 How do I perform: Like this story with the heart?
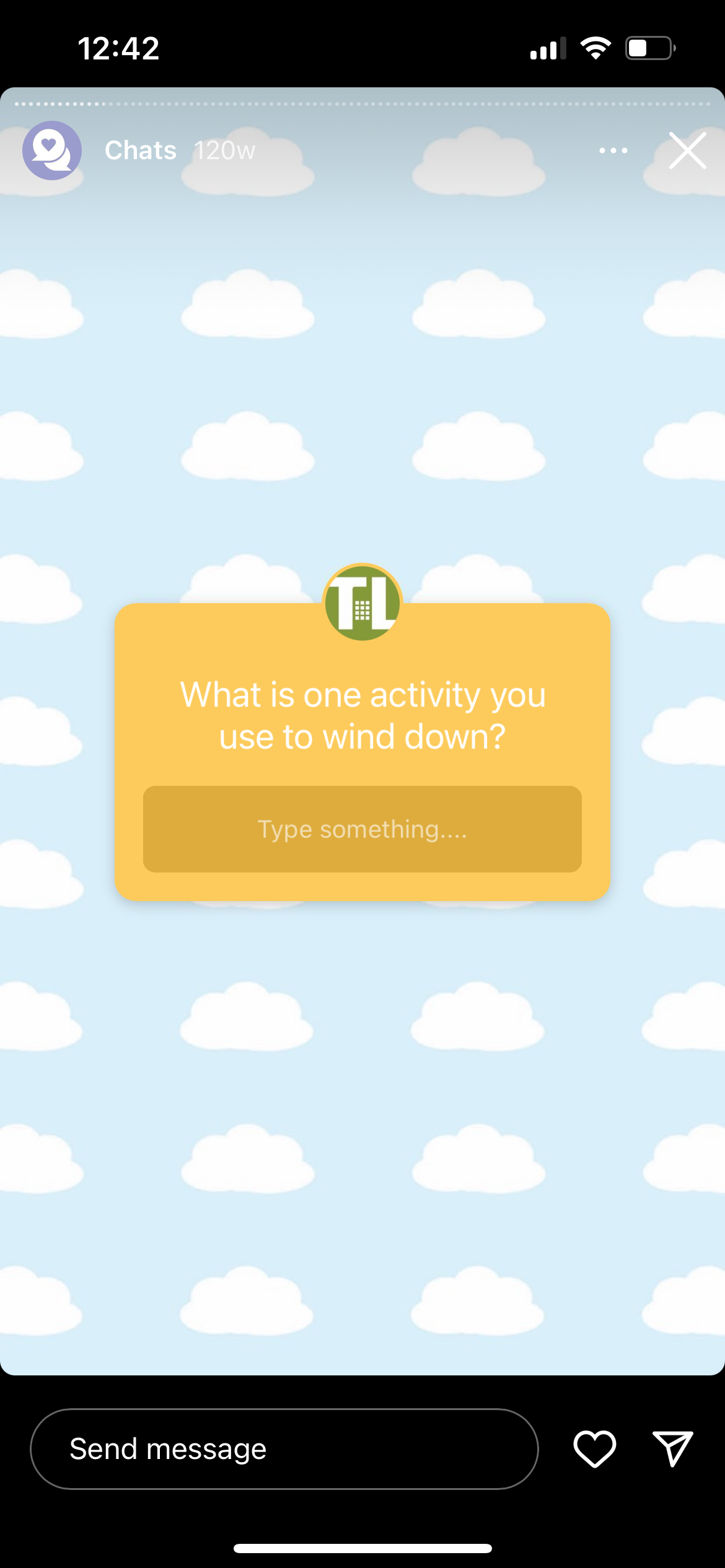[594, 1449]
